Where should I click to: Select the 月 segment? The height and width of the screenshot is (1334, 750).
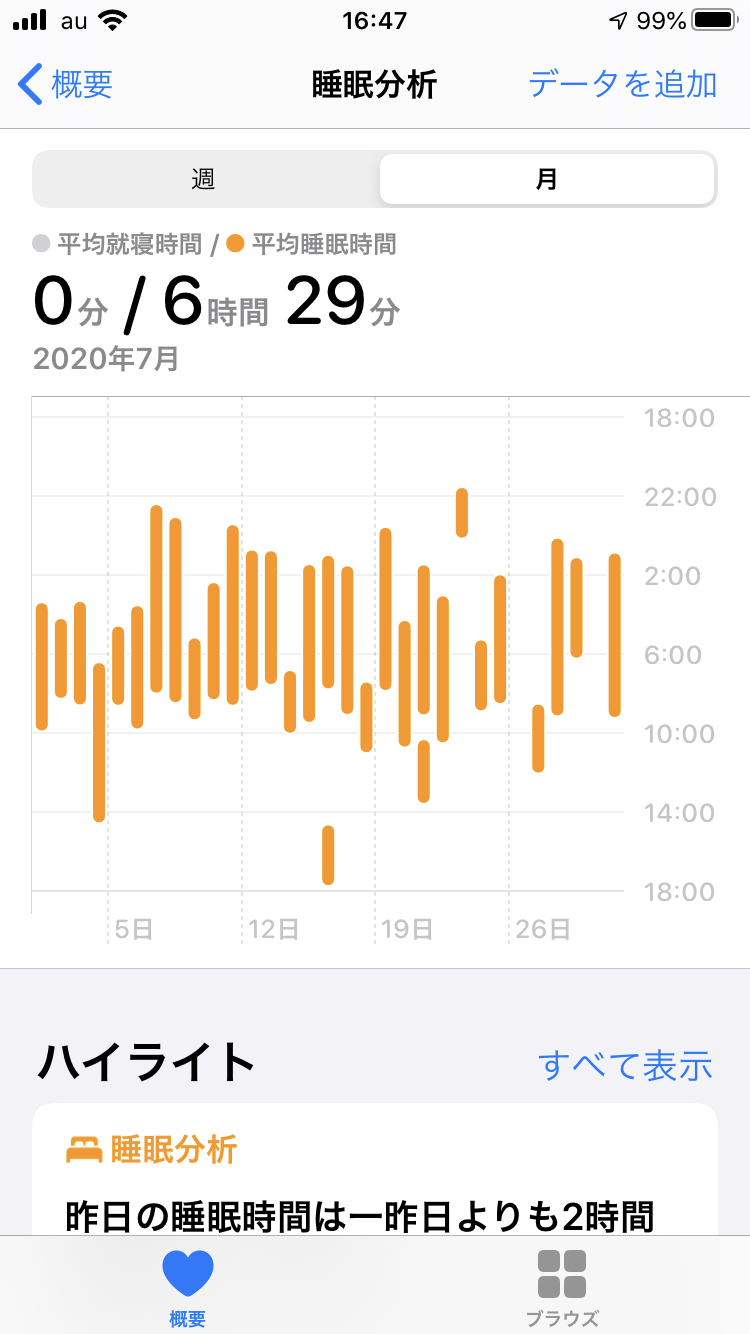(x=546, y=180)
